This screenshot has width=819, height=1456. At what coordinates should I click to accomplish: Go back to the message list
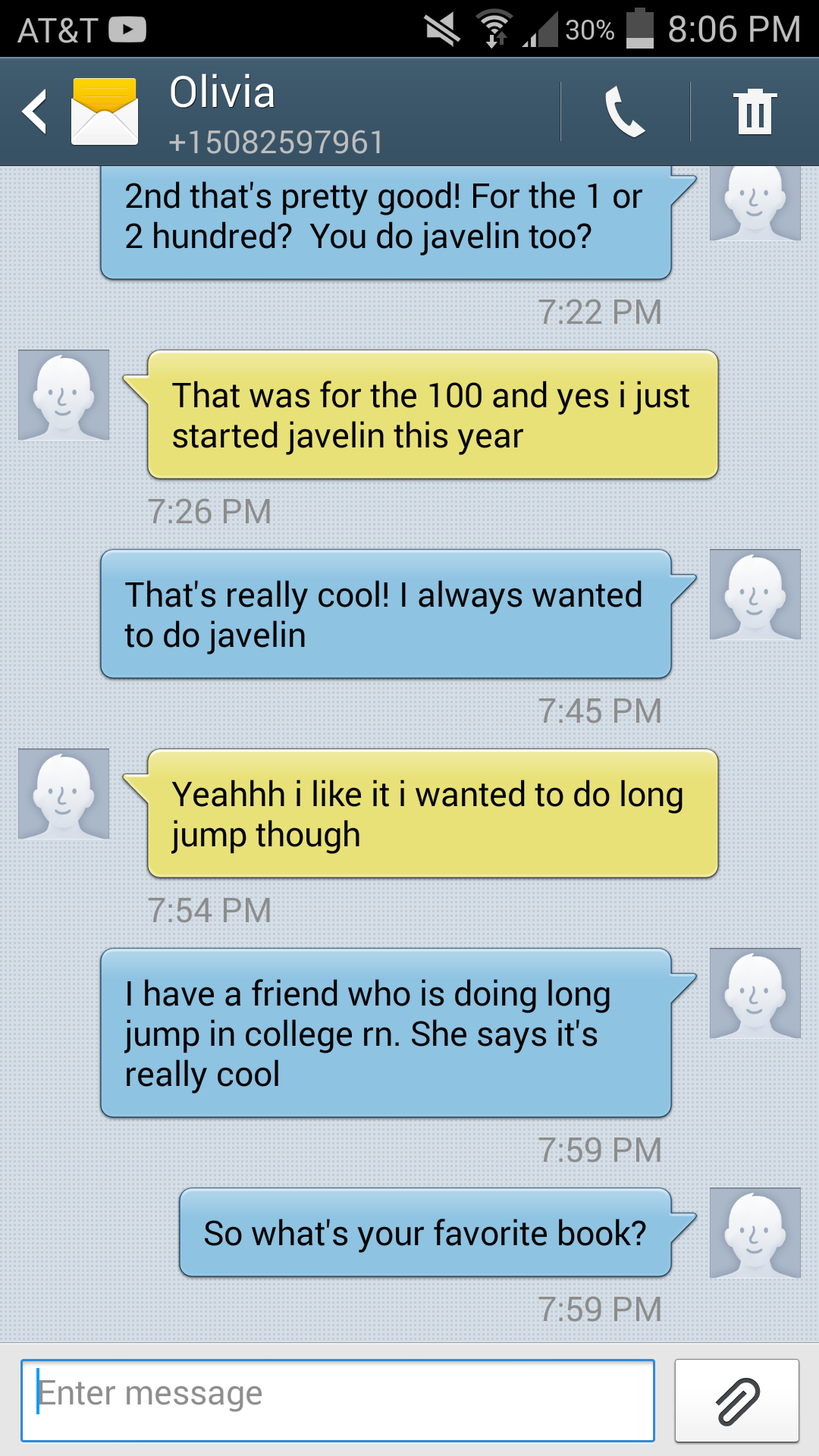(36, 111)
